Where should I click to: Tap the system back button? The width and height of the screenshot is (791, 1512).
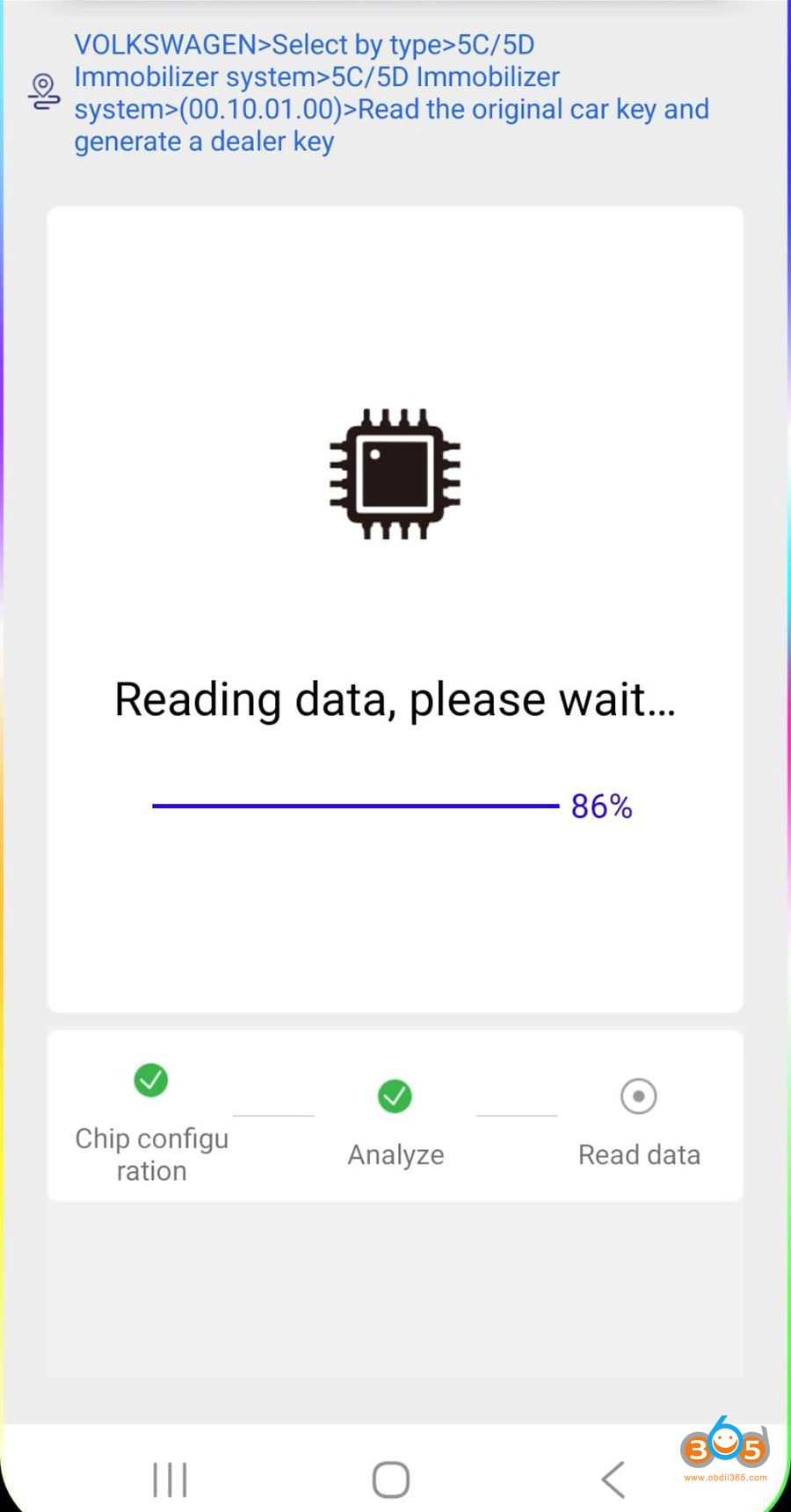pyautogui.click(x=613, y=1479)
